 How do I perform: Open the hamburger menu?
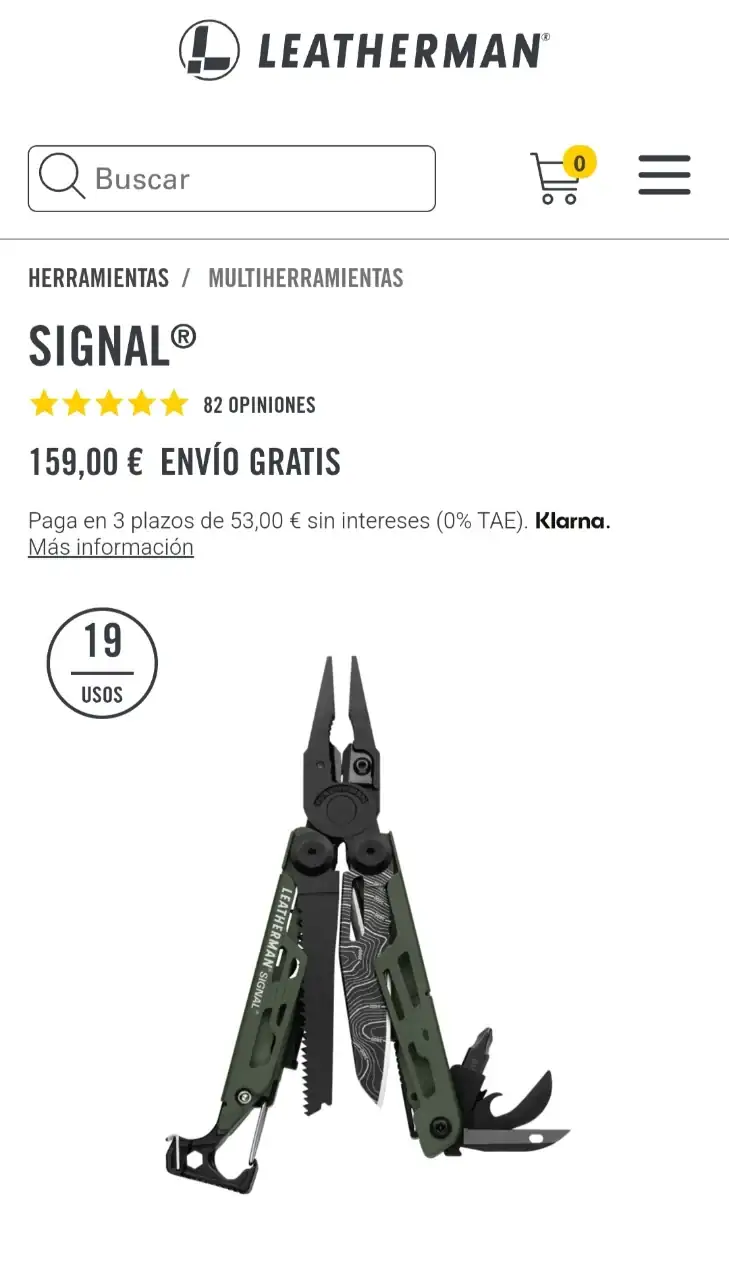pyautogui.click(x=664, y=176)
